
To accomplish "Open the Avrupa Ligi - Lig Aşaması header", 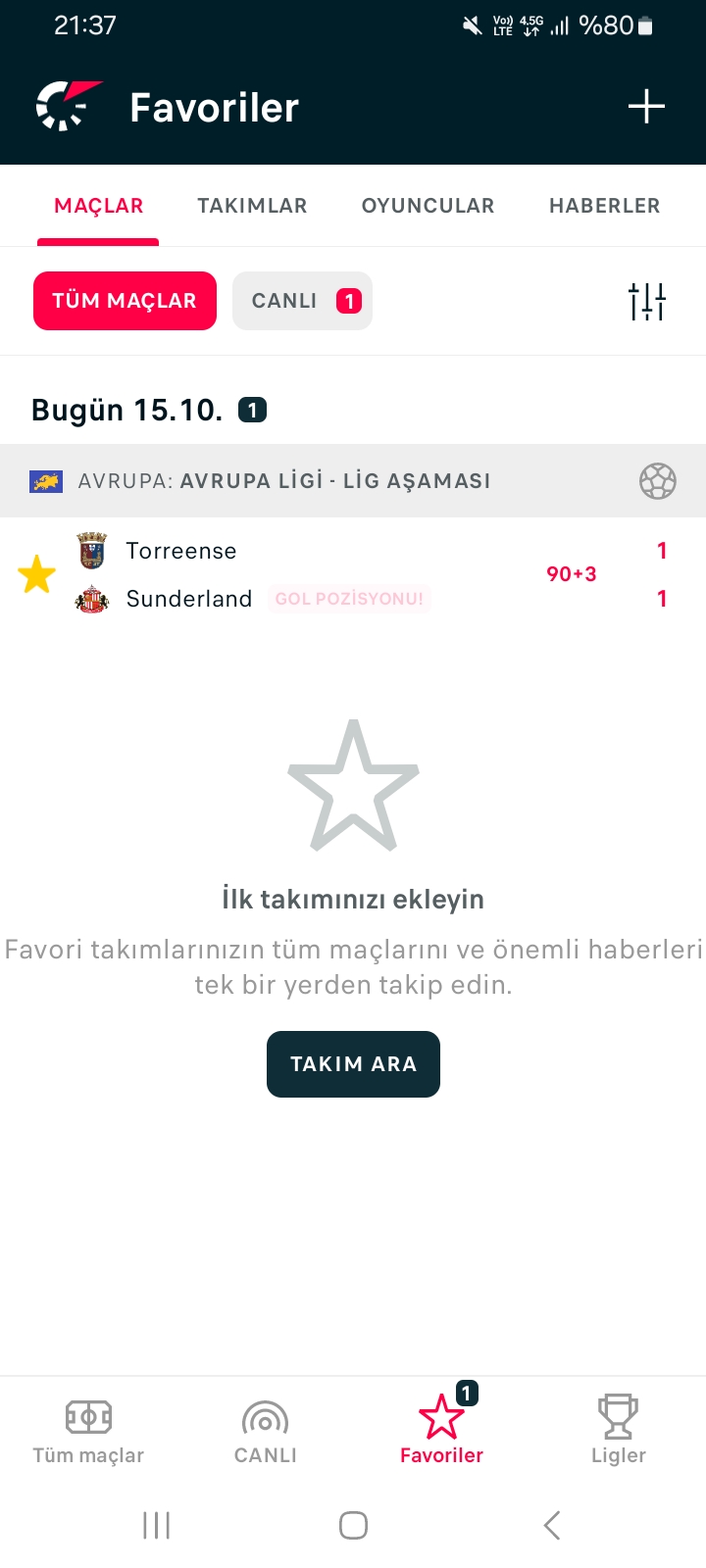I will [x=353, y=481].
